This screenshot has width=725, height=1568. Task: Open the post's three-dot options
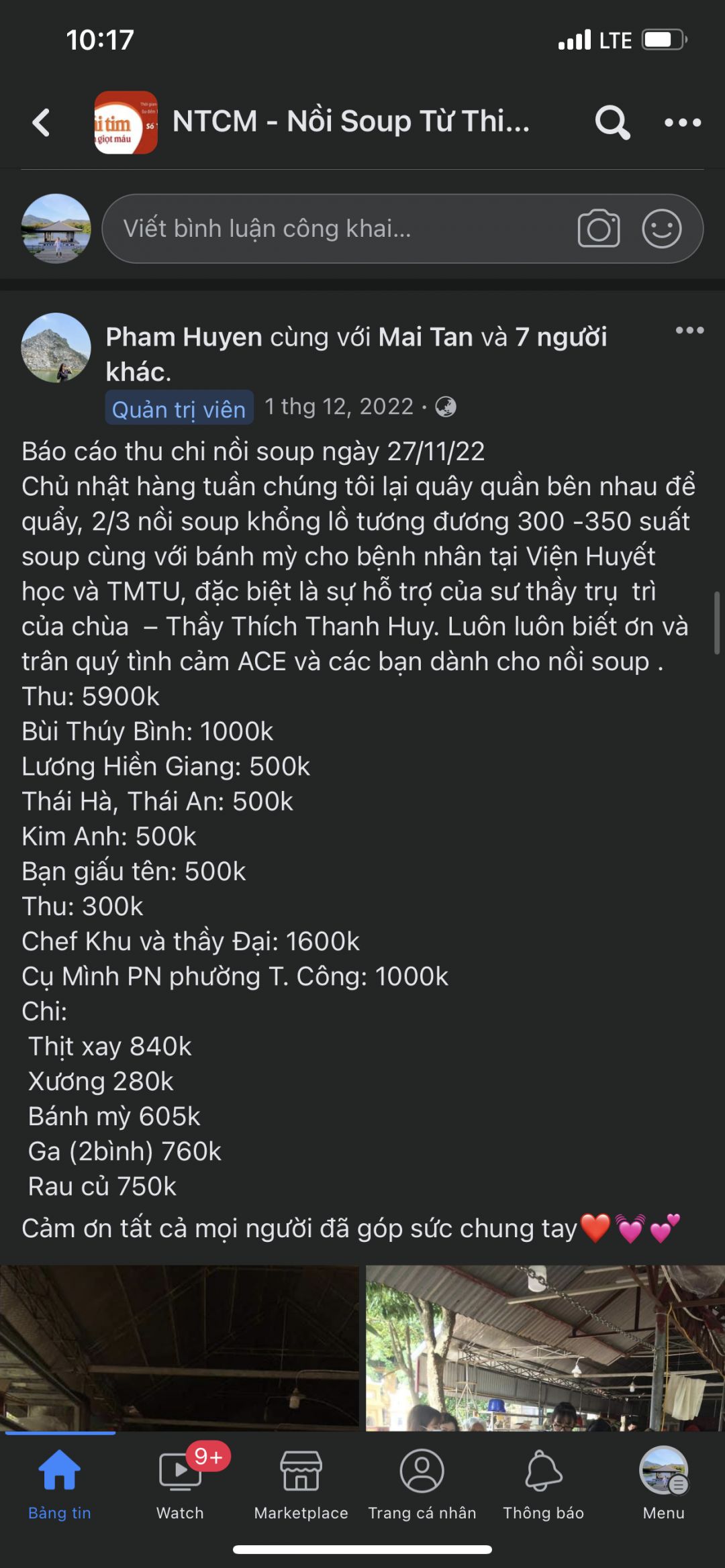pos(689,330)
